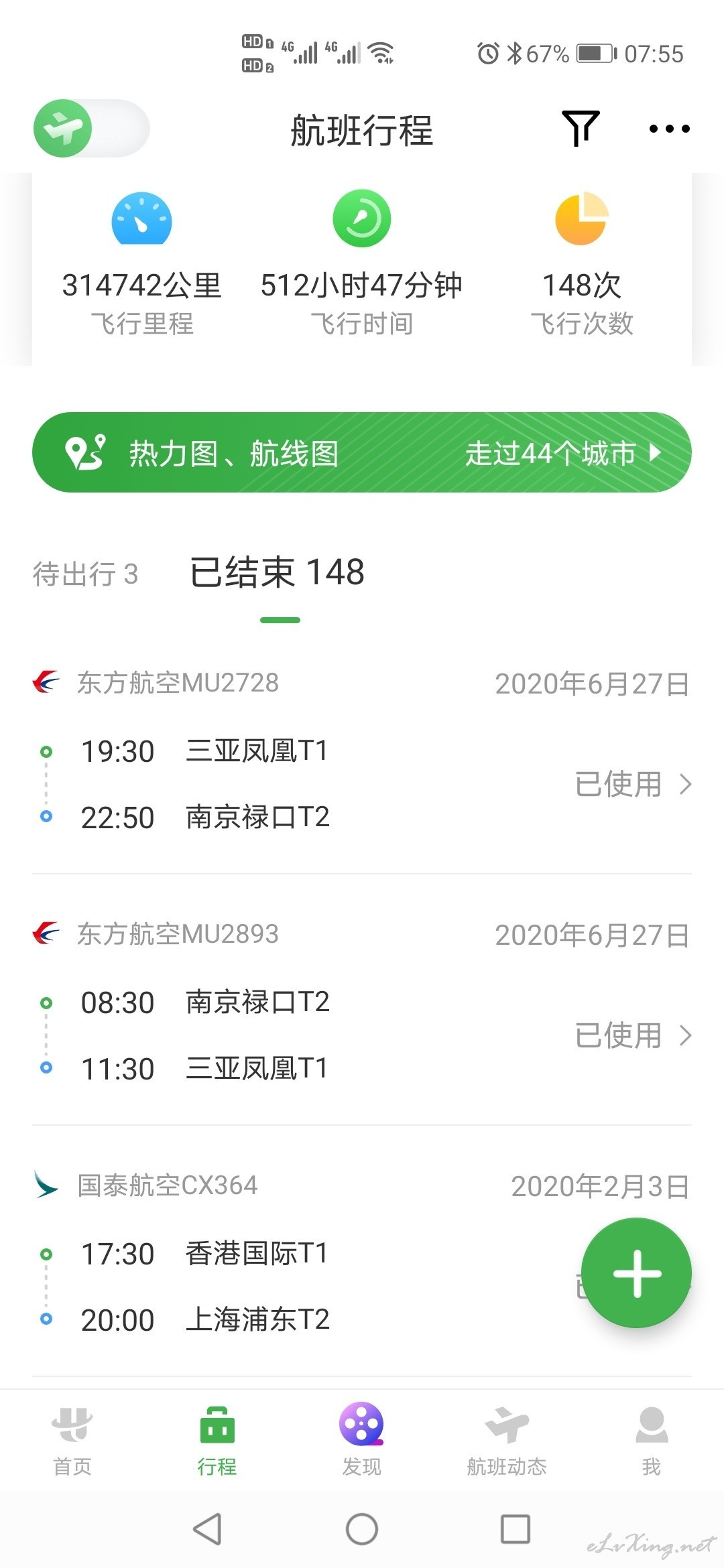
Task: Tap the system home button
Action: coord(362,1529)
